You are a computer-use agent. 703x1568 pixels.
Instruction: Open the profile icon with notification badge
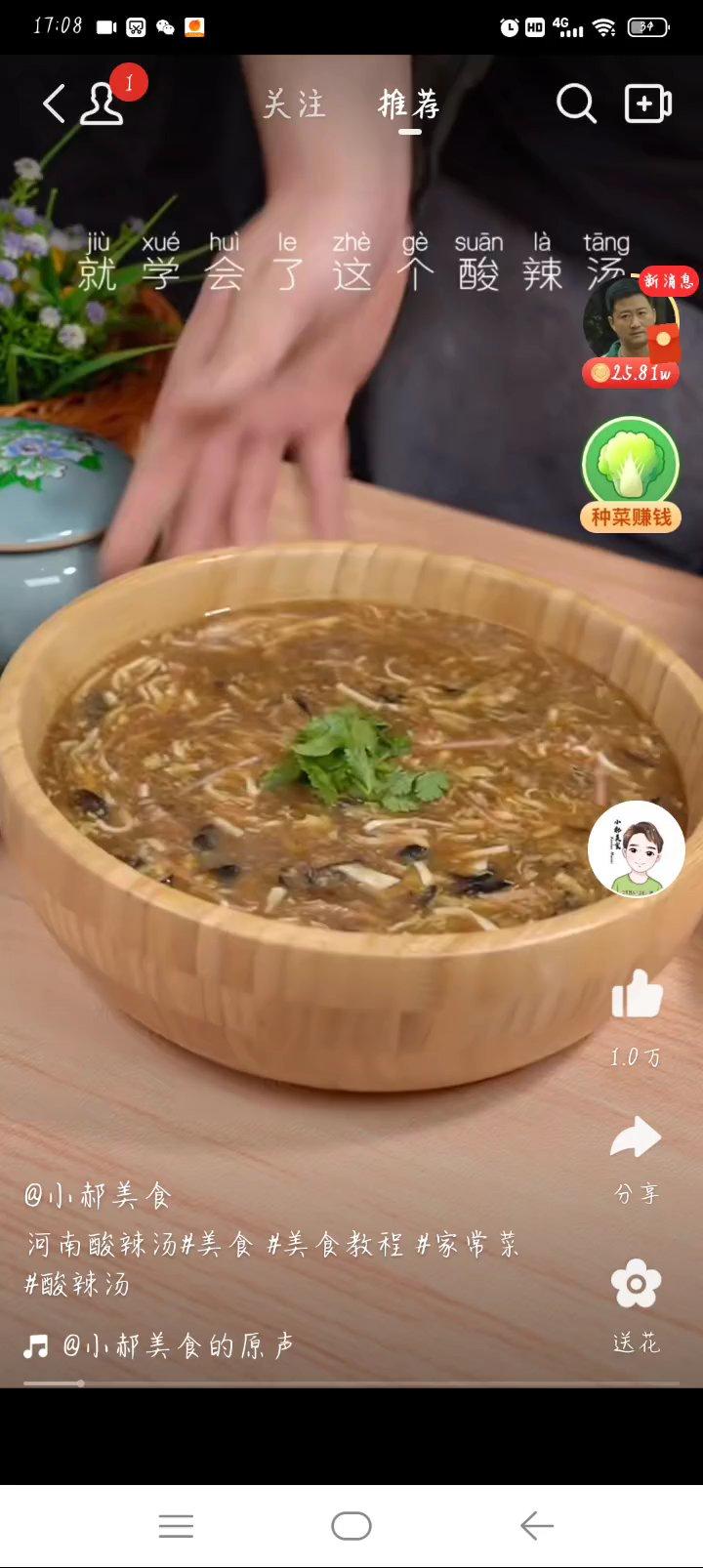point(103,103)
